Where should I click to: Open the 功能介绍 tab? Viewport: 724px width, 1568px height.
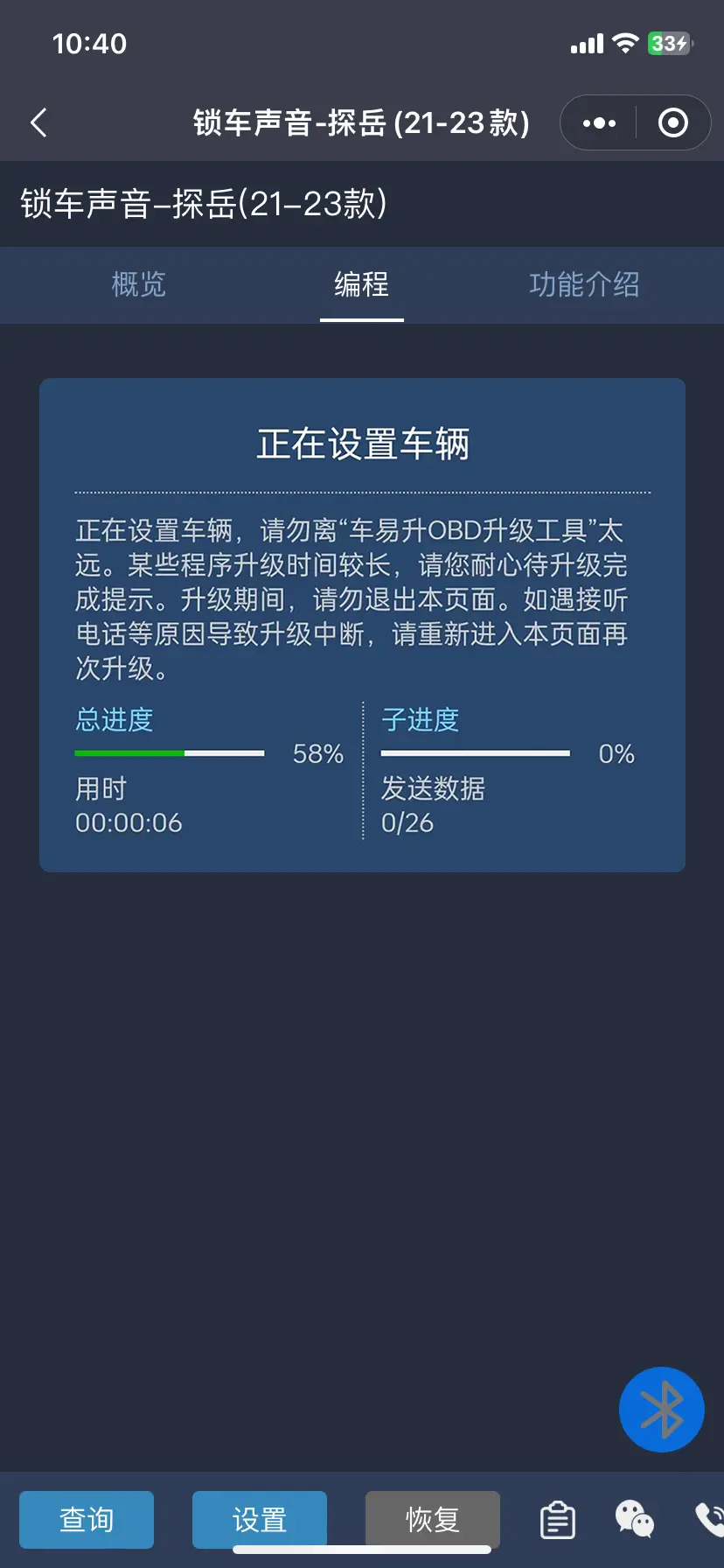(584, 284)
